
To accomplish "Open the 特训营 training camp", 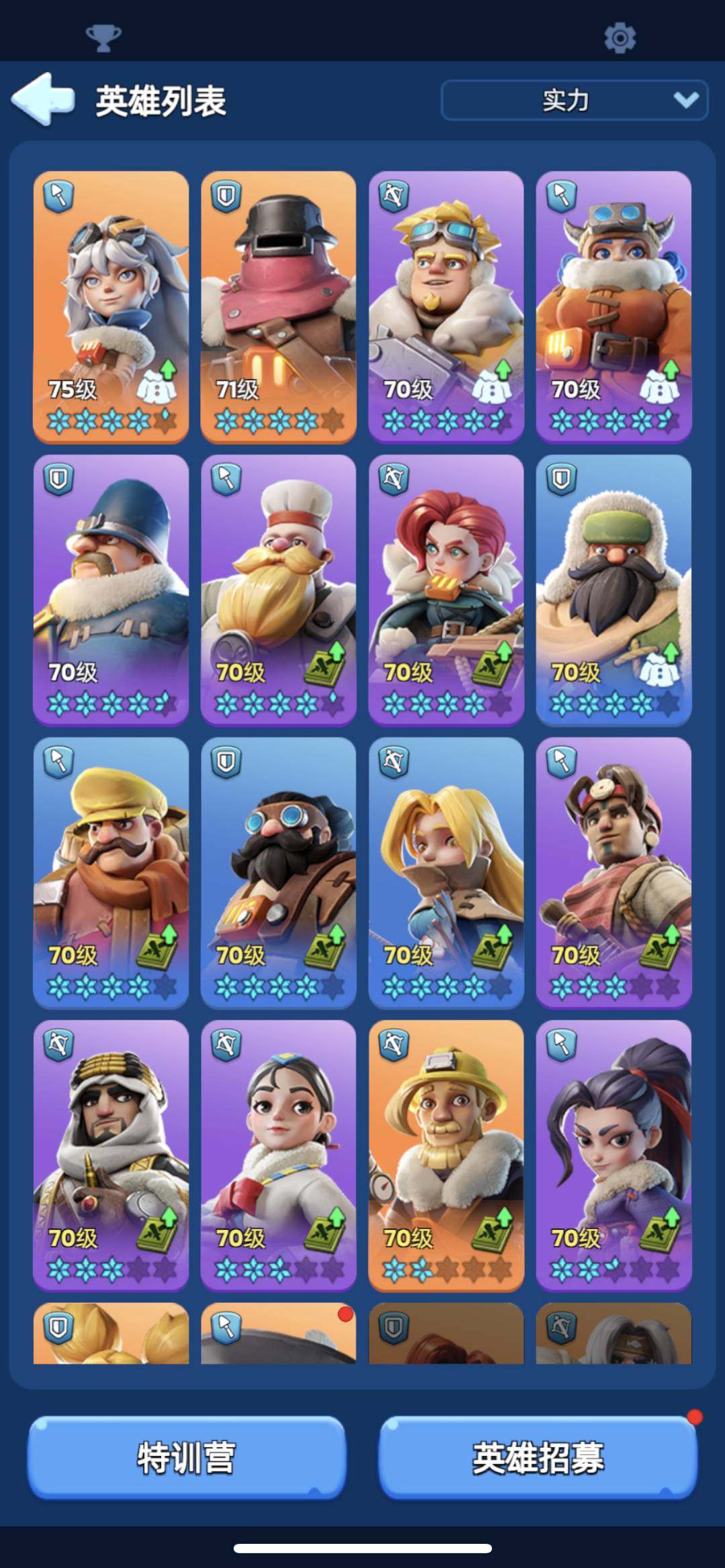I will (x=187, y=1457).
